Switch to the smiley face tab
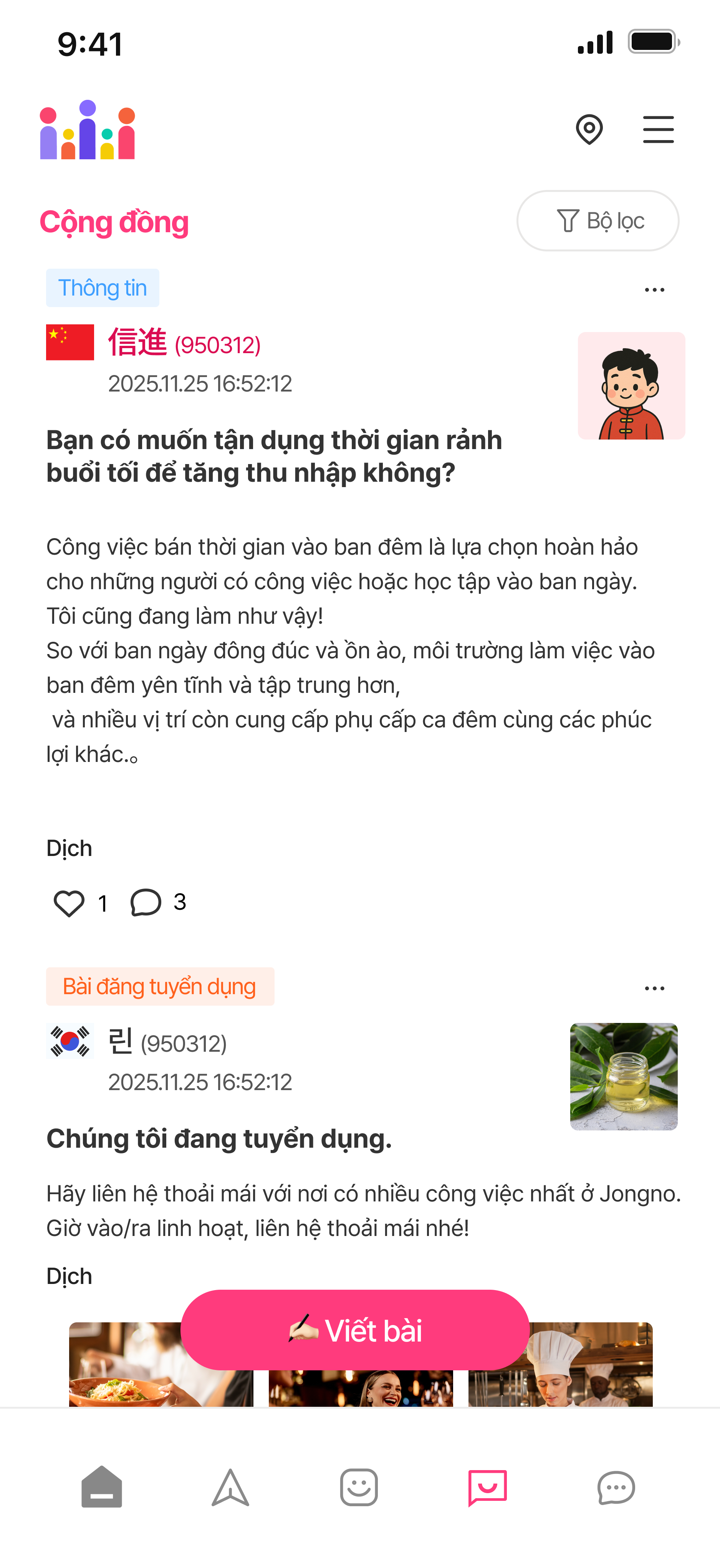The height and width of the screenshot is (1568, 720). pyautogui.click(x=359, y=1487)
